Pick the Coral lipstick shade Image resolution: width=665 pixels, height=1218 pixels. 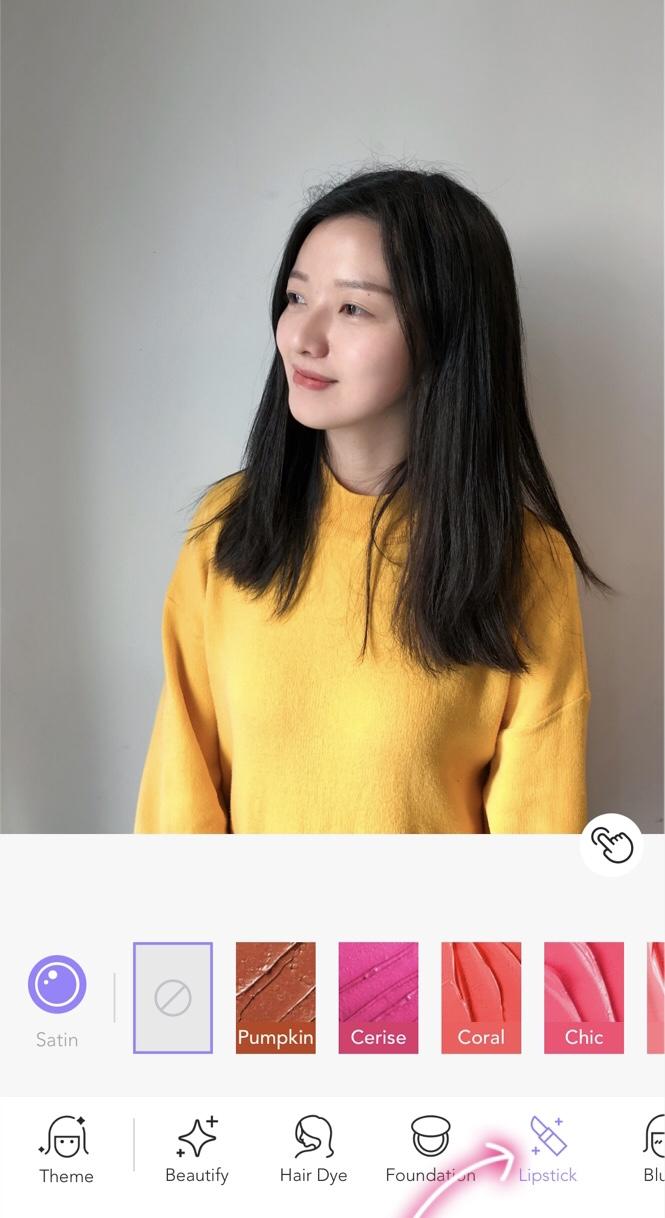point(481,997)
